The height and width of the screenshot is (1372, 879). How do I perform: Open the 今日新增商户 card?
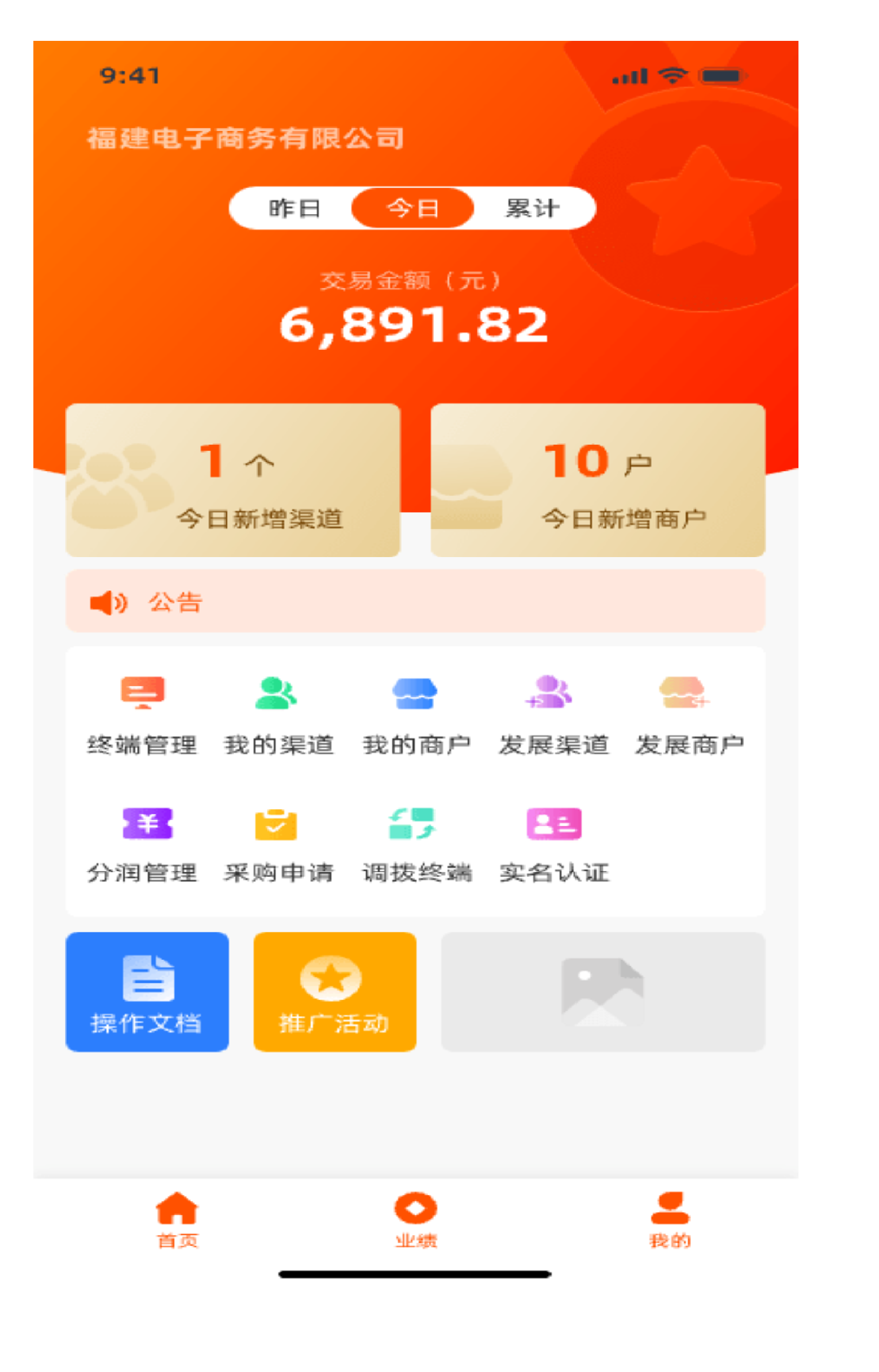click(598, 481)
